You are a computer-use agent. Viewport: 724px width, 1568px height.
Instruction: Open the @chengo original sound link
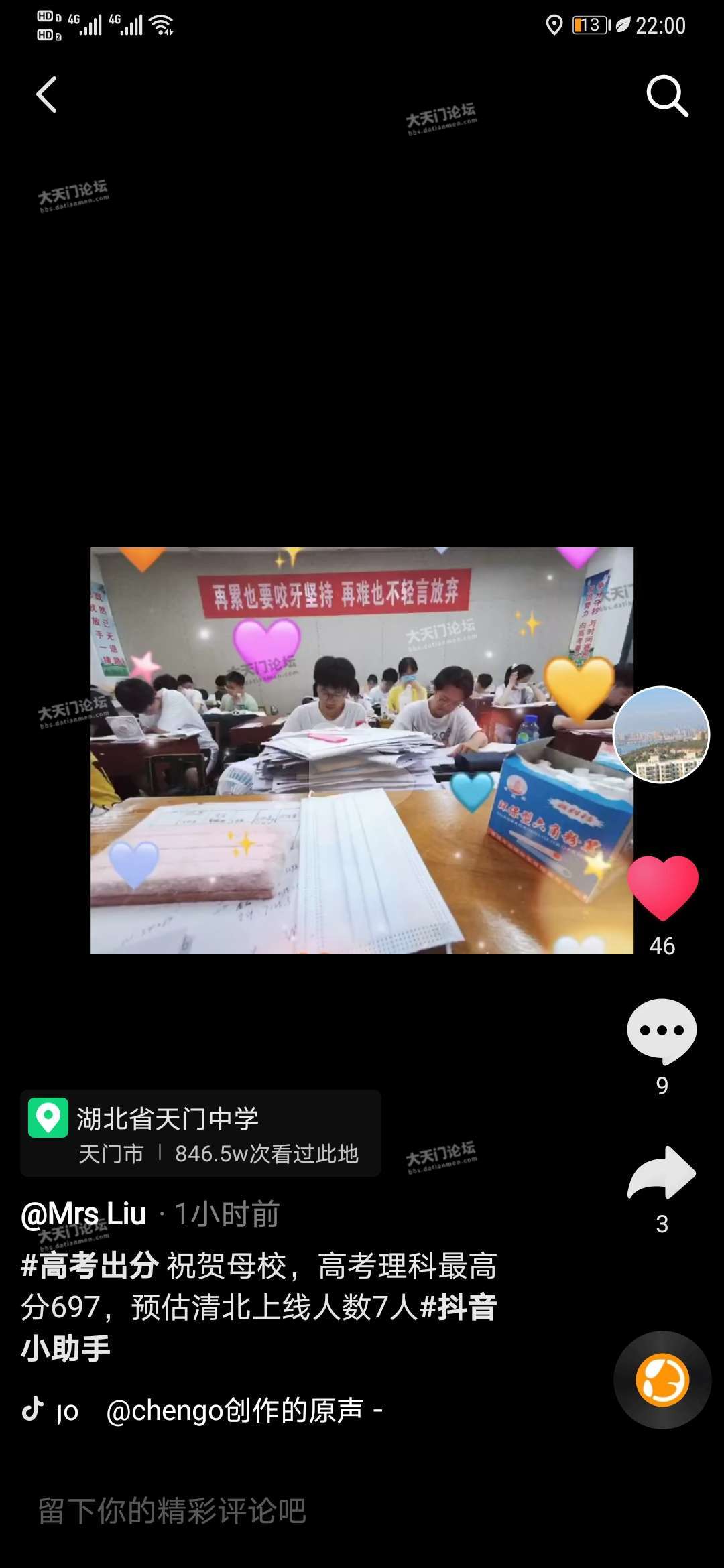(x=235, y=1411)
